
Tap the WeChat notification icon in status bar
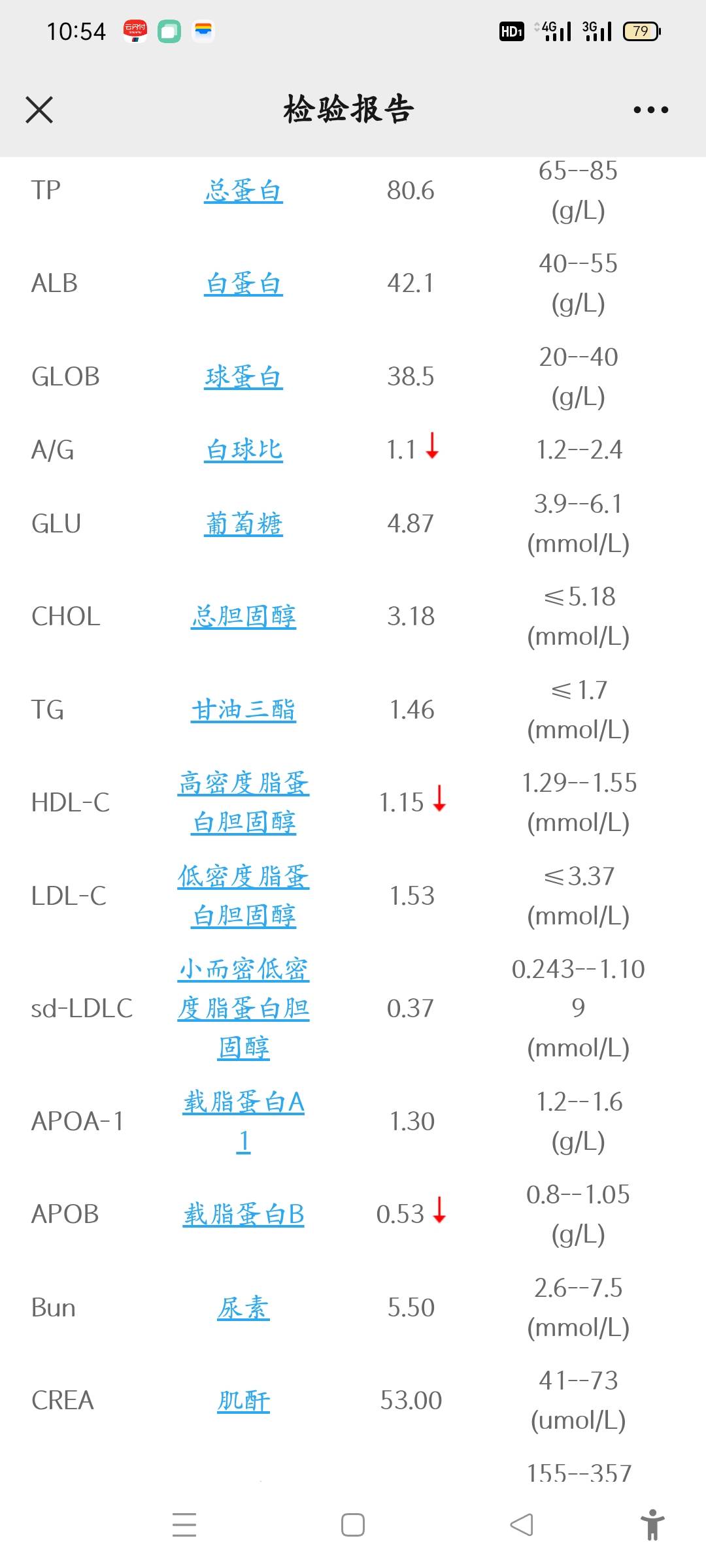[169, 30]
